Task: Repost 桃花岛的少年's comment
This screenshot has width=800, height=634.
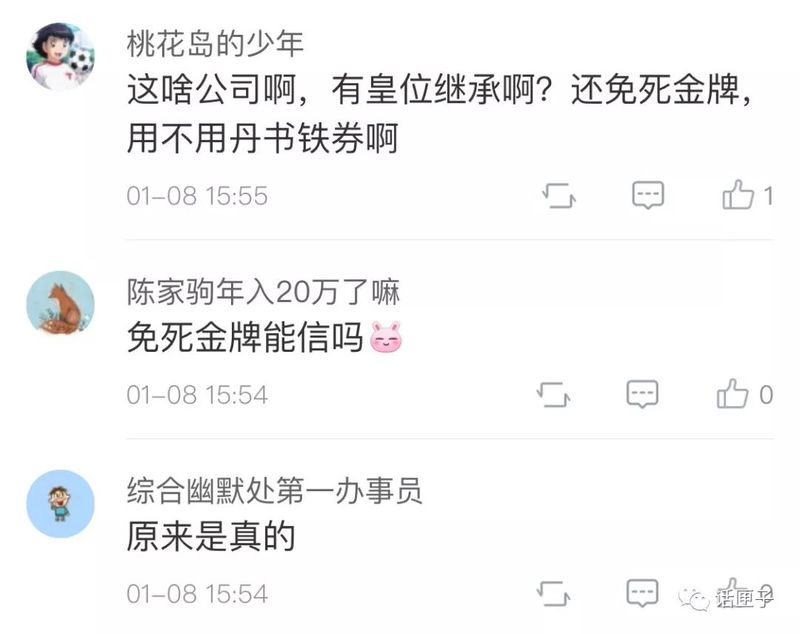Action: coord(559,195)
